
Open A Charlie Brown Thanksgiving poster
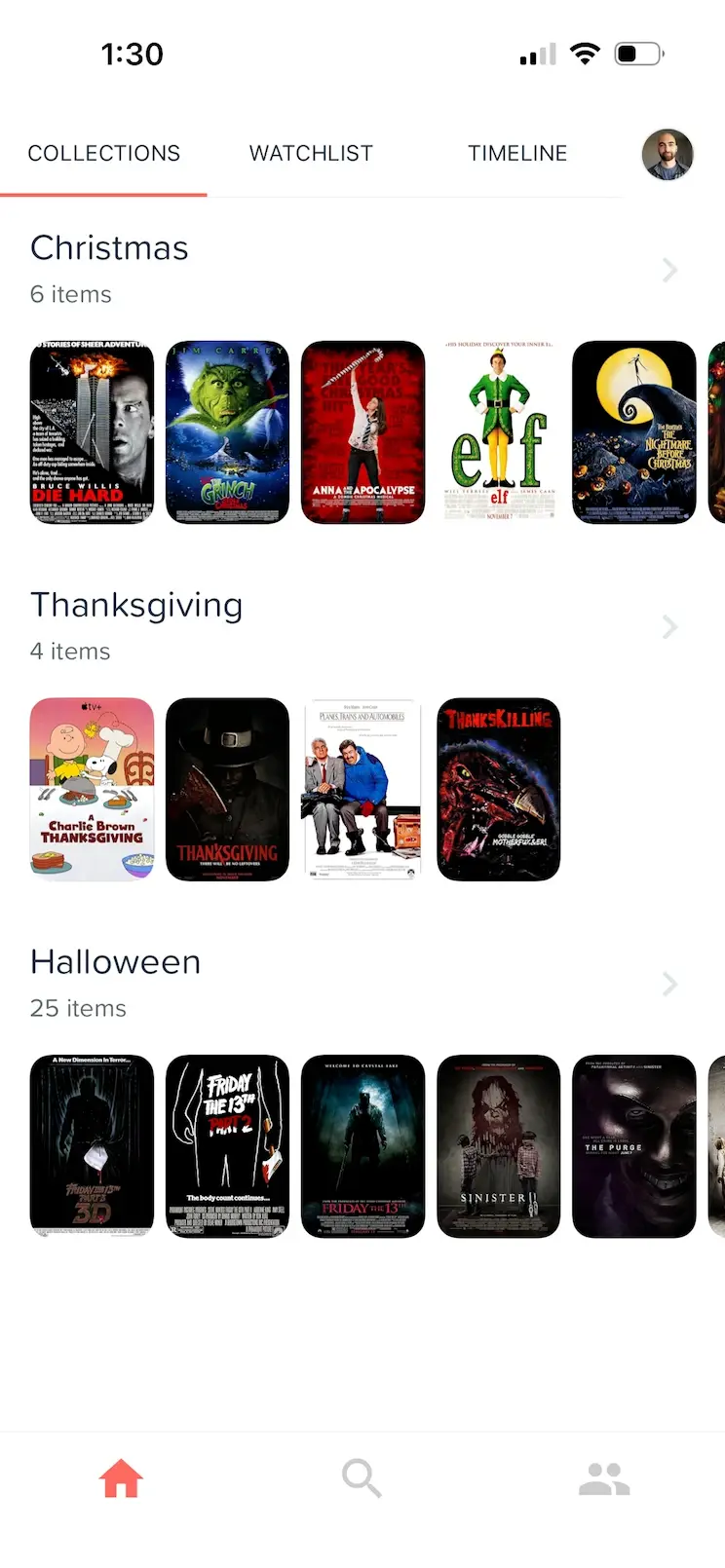click(x=92, y=789)
